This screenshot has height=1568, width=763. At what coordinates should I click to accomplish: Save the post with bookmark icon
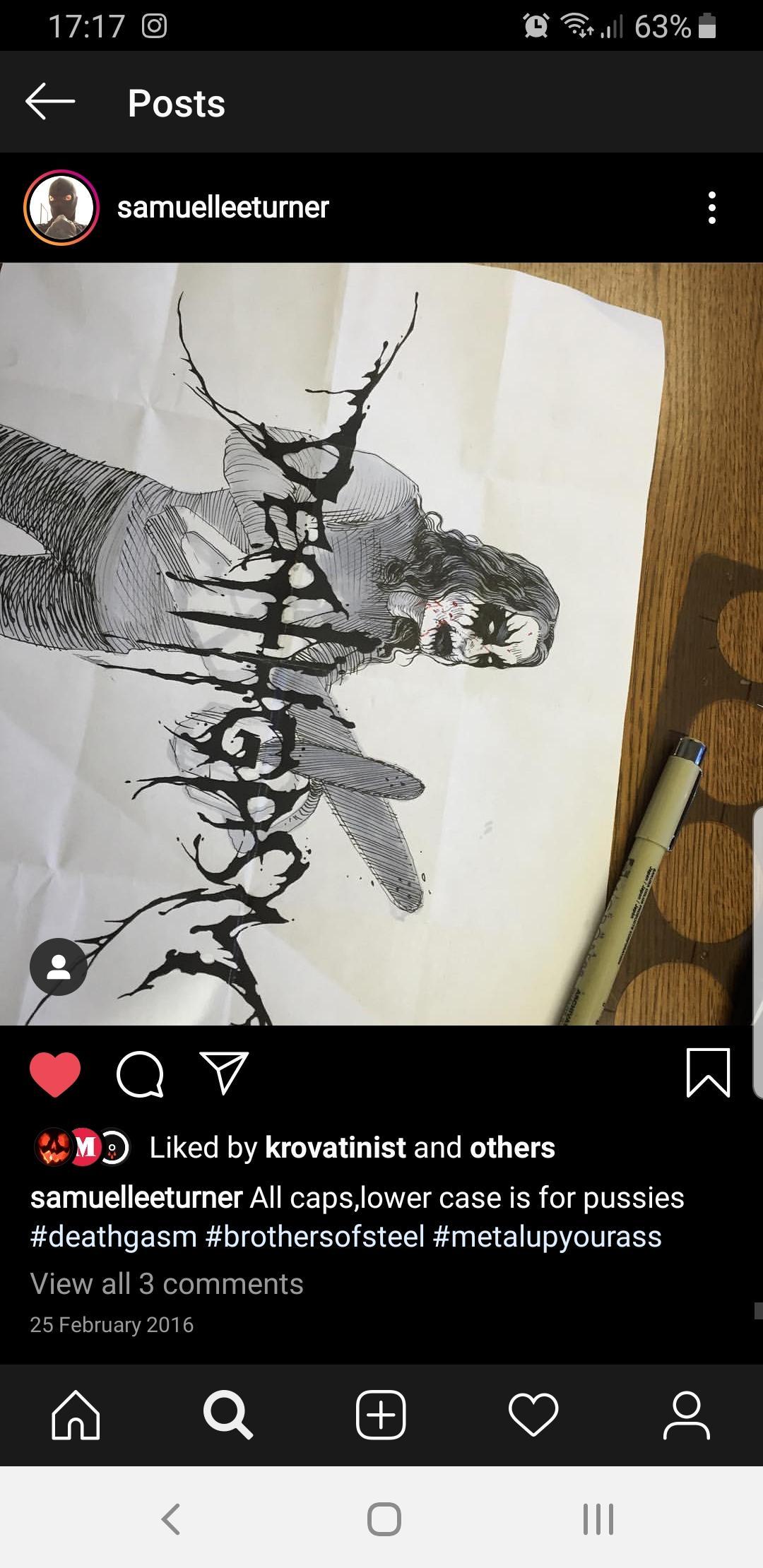[x=708, y=1073]
